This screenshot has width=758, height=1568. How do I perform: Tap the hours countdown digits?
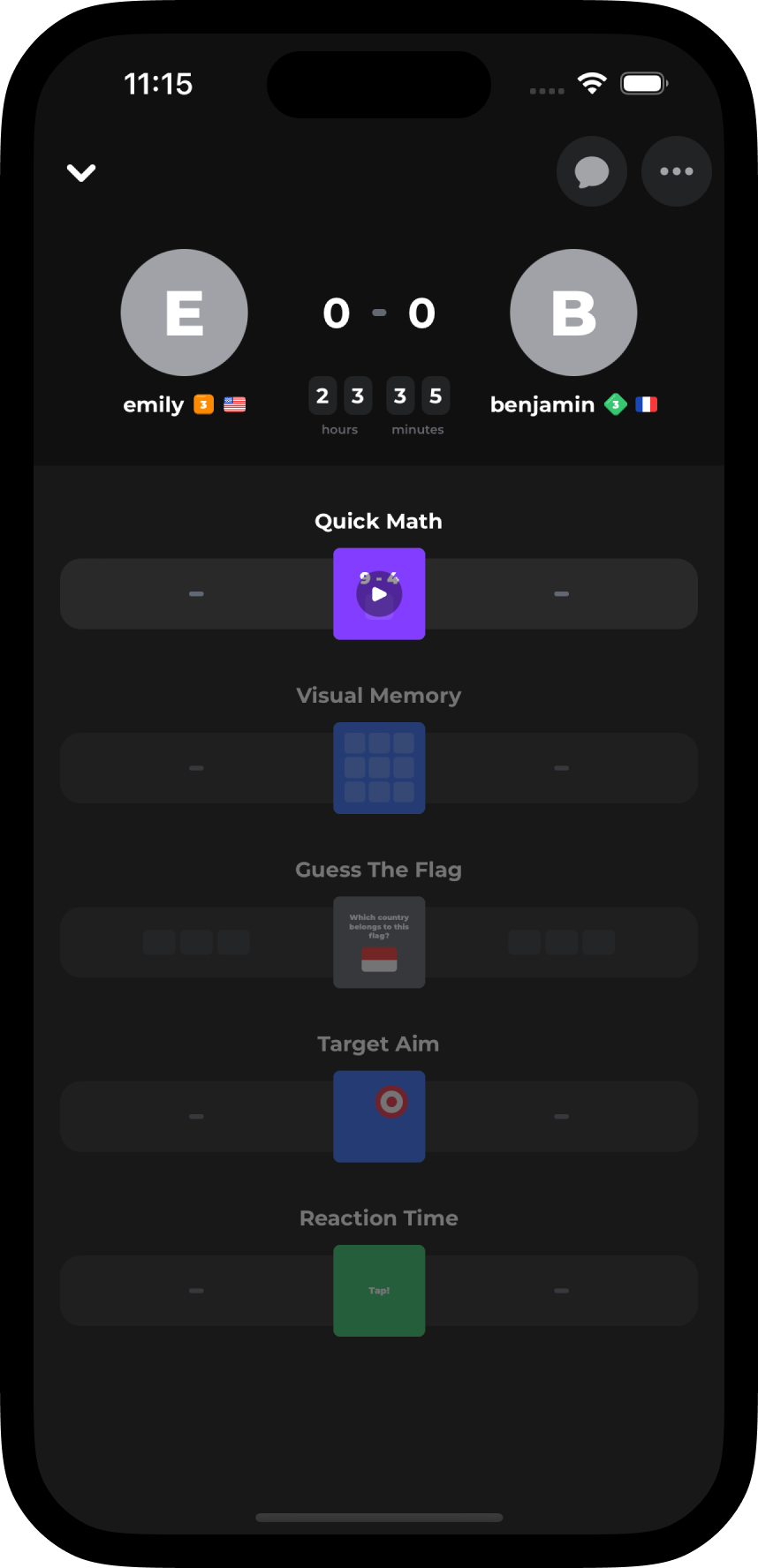(339, 396)
